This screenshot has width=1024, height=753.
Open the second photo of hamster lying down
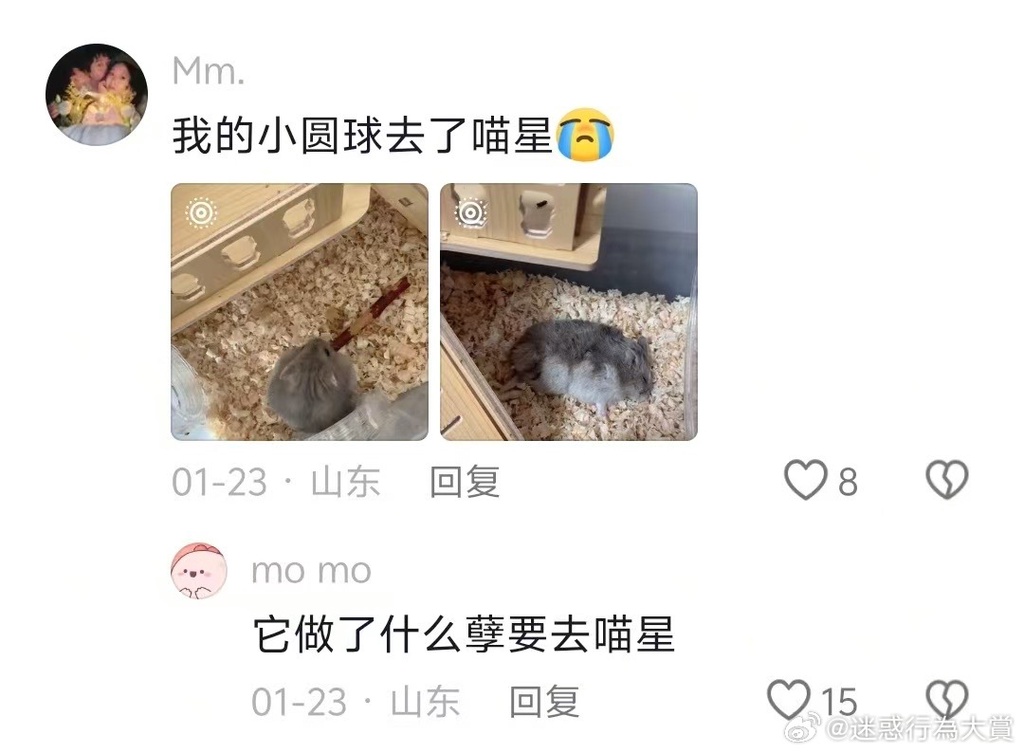(568, 312)
